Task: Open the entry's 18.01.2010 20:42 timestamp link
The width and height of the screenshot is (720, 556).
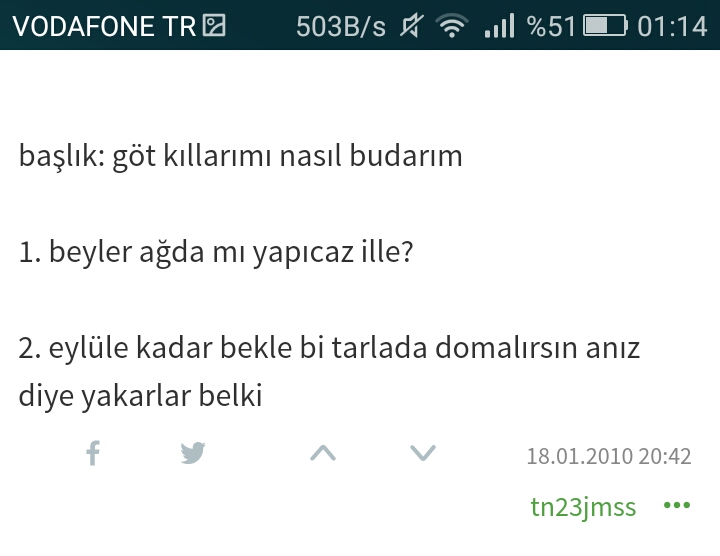Action: [x=609, y=456]
